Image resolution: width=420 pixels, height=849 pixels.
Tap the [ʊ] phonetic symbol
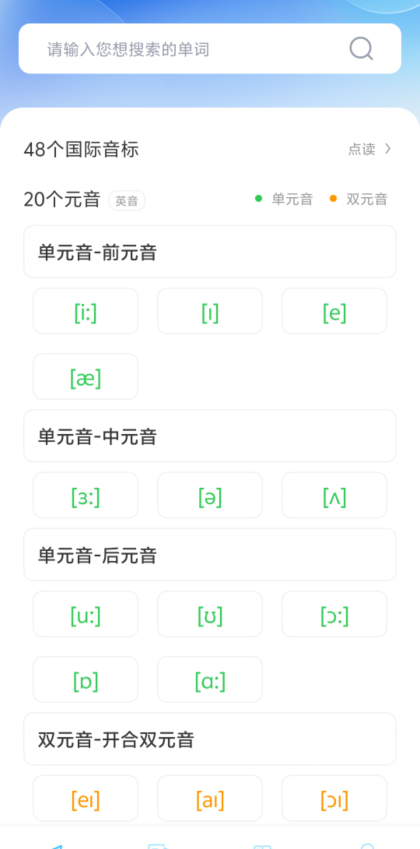[210, 614]
